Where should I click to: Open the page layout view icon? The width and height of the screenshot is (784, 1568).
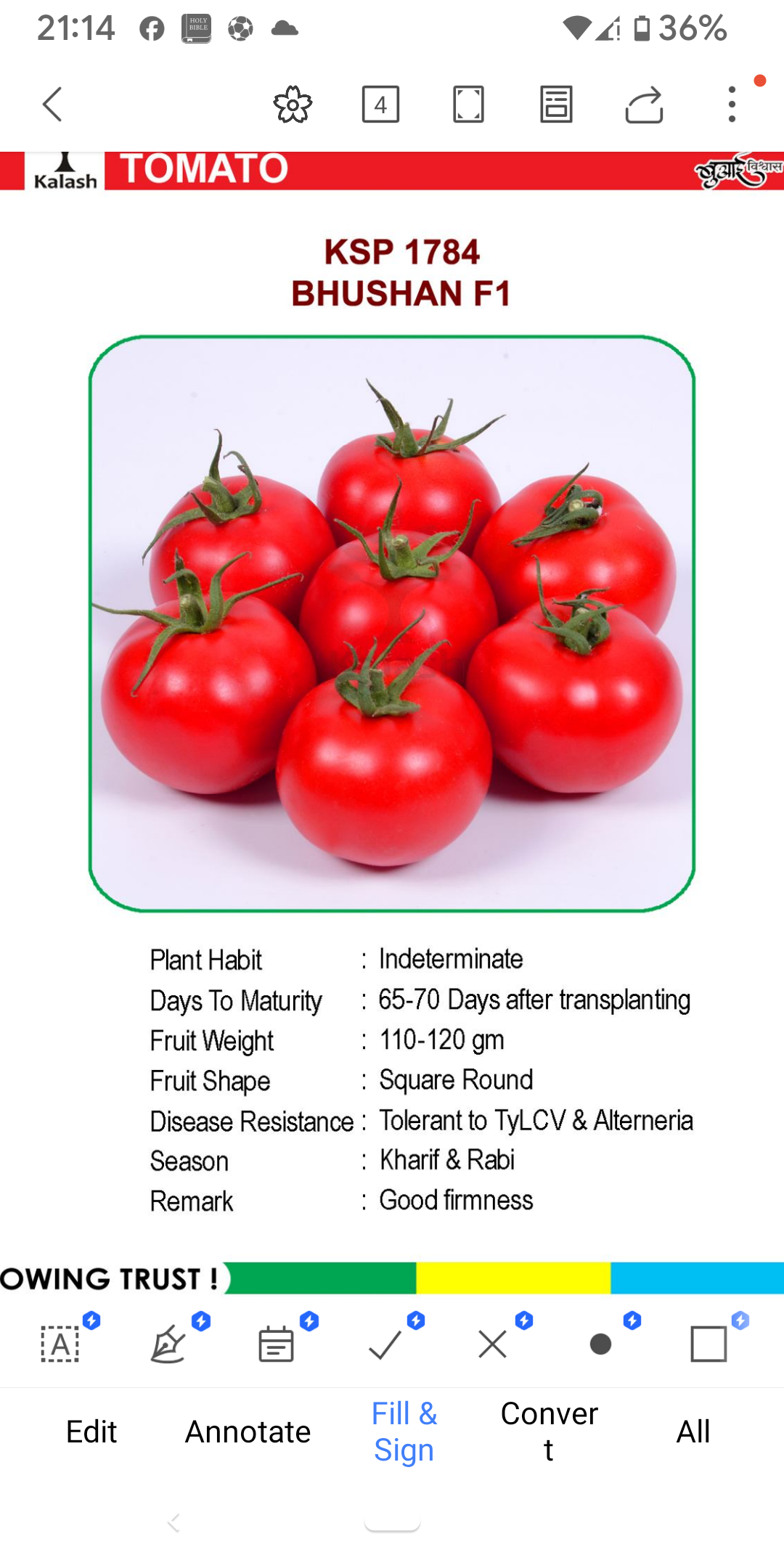[556, 105]
